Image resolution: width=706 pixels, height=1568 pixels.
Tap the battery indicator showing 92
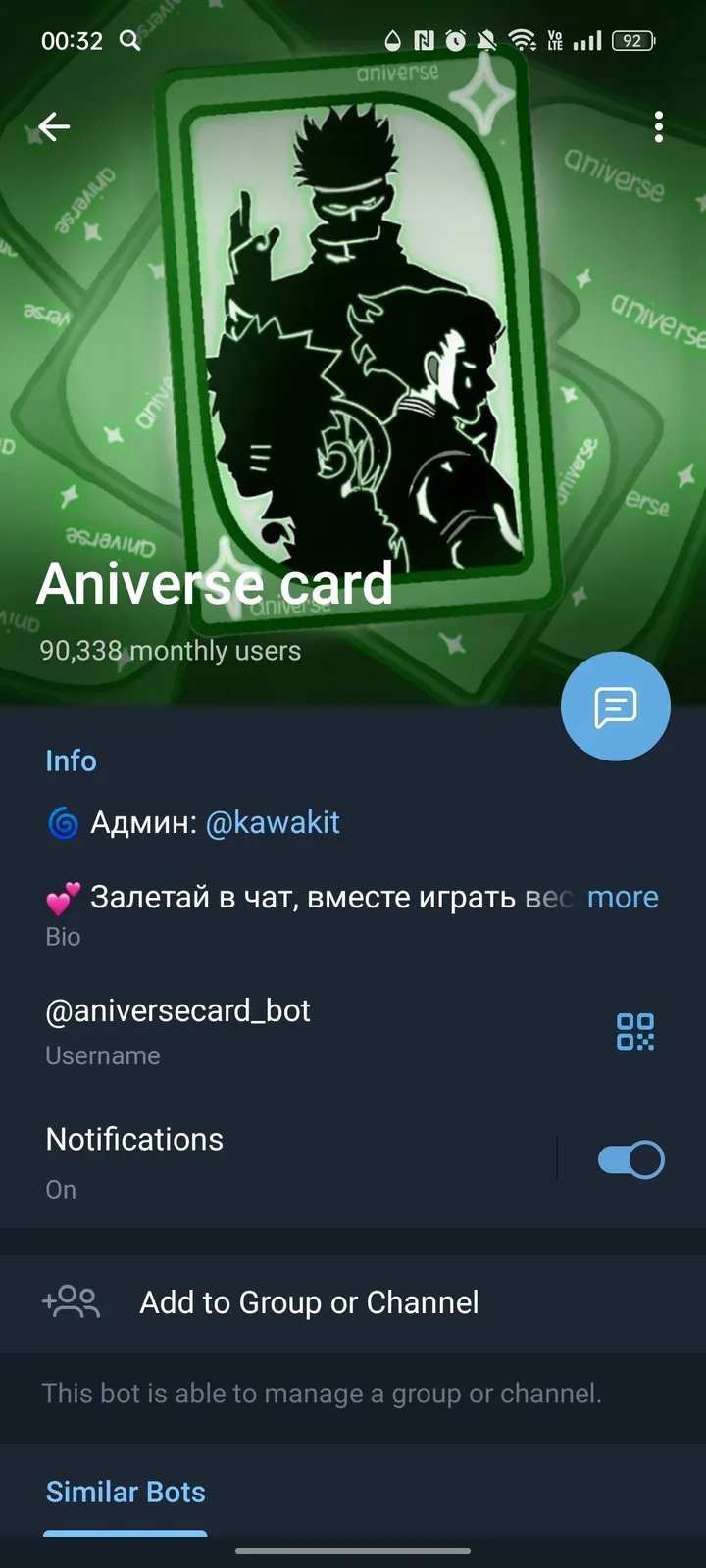632,41
